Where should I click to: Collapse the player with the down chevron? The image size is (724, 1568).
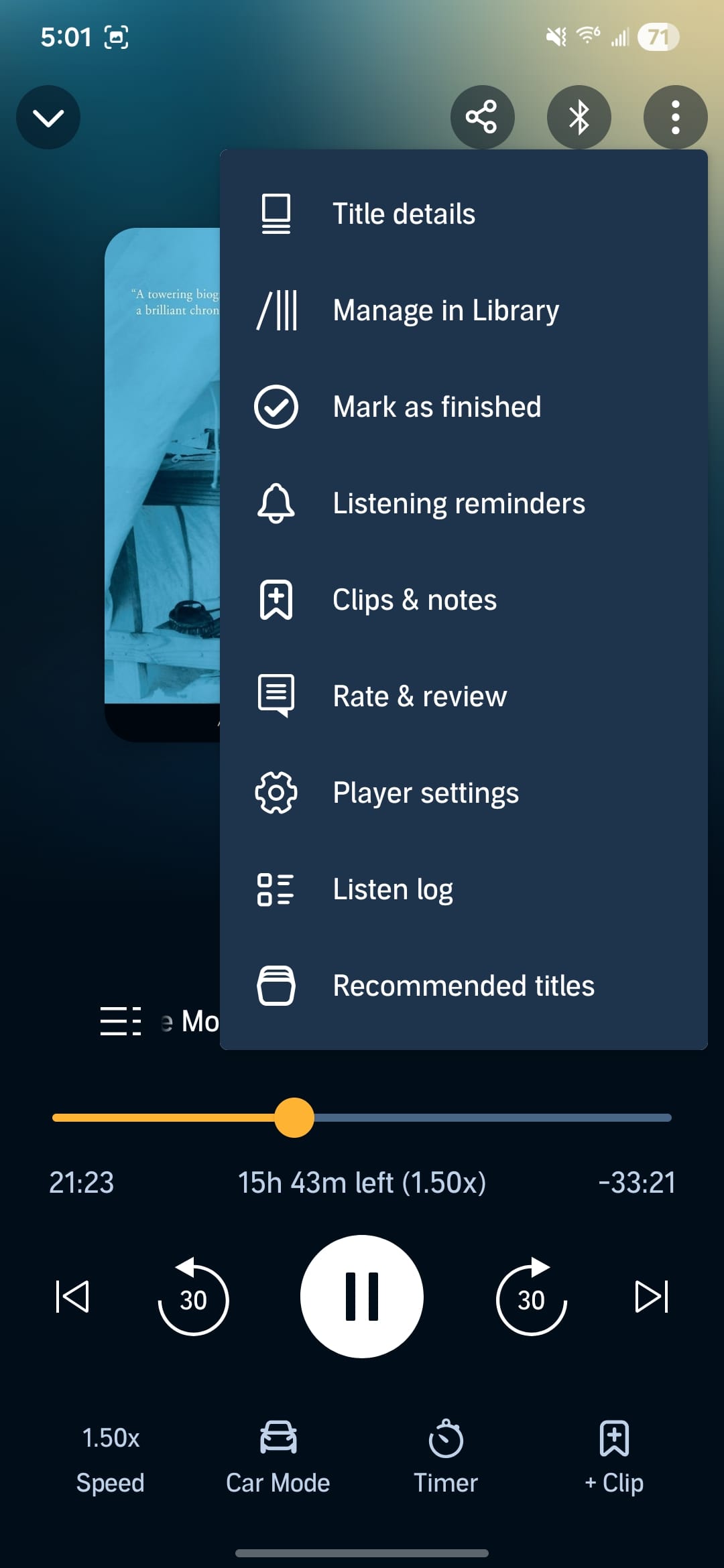click(48, 117)
